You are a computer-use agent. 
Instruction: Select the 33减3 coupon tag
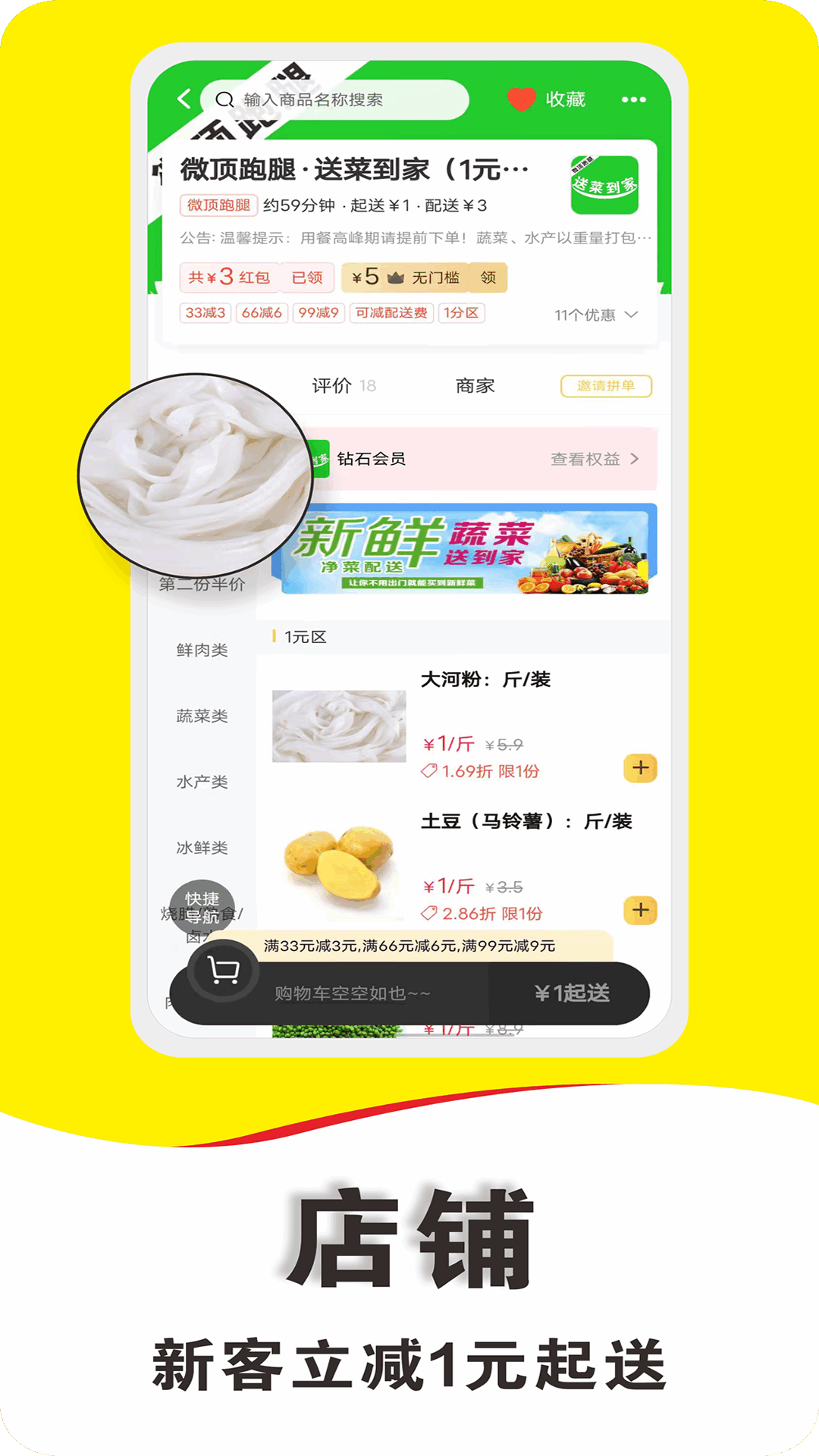[205, 313]
